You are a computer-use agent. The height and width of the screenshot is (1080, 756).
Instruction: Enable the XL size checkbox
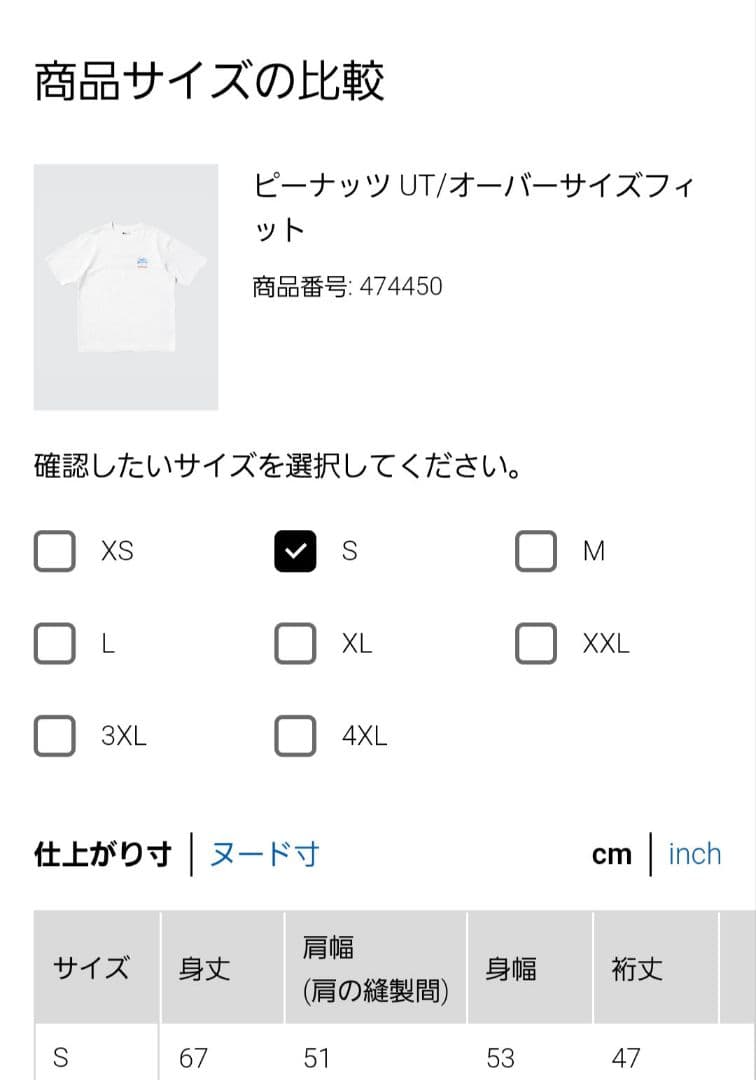pyautogui.click(x=295, y=643)
